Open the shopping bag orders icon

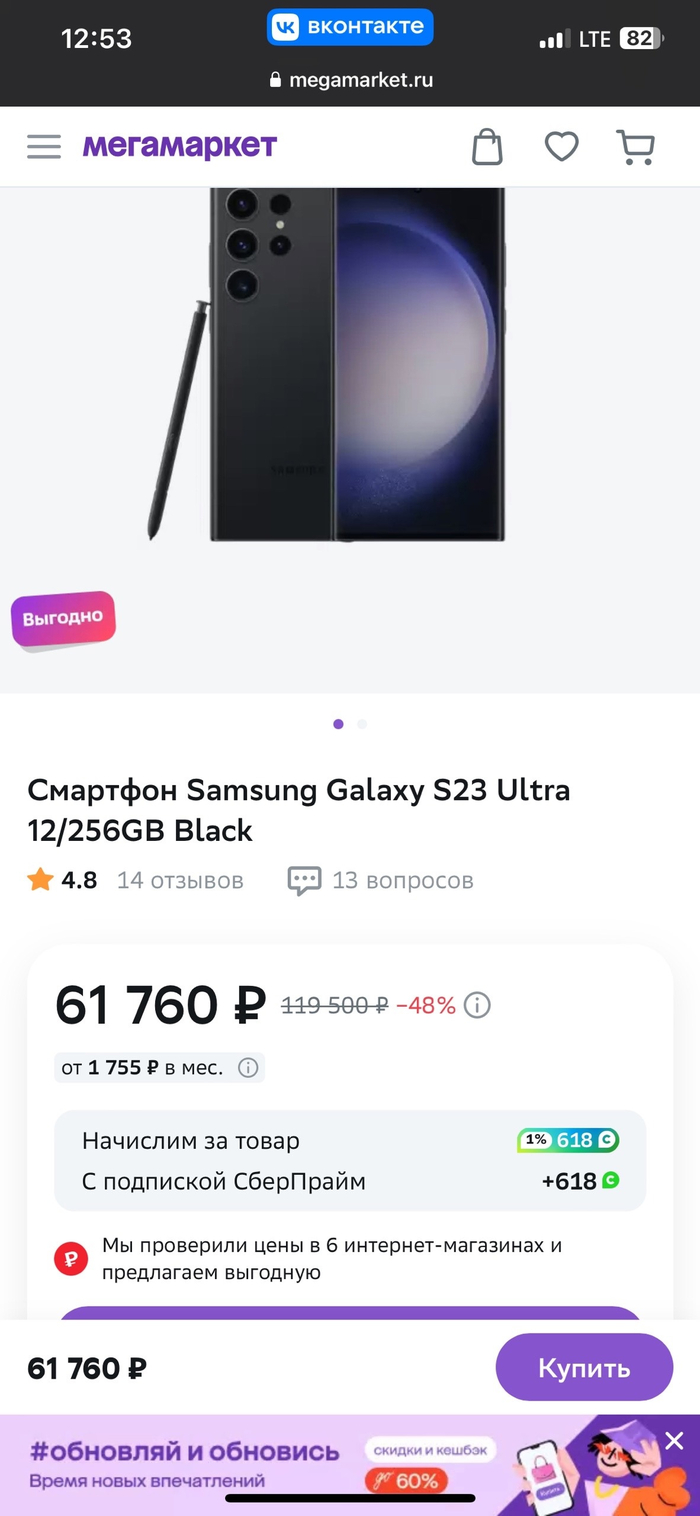click(x=487, y=147)
